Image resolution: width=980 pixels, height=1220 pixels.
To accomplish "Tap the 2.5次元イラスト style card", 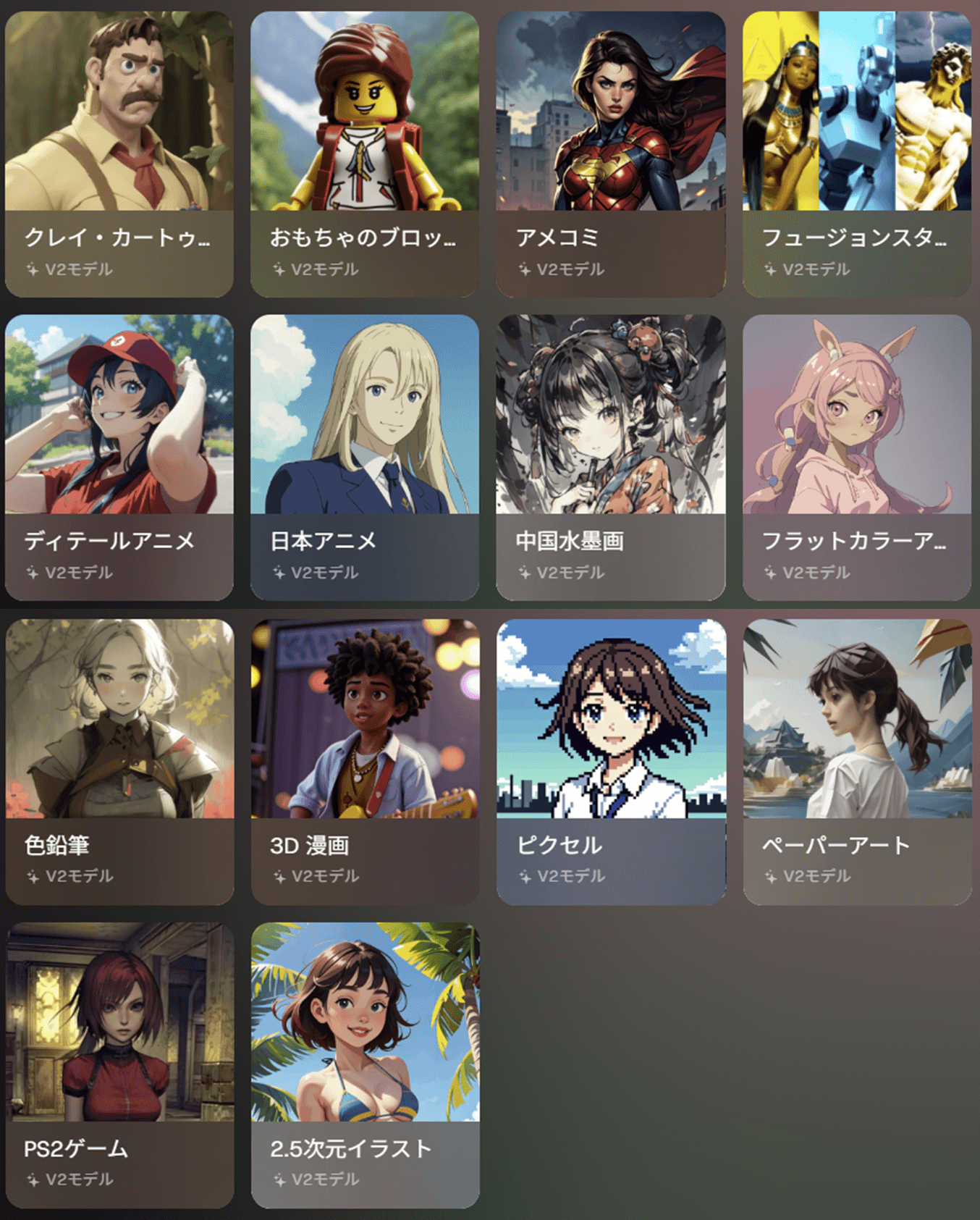I will [x=365, y=1064].
